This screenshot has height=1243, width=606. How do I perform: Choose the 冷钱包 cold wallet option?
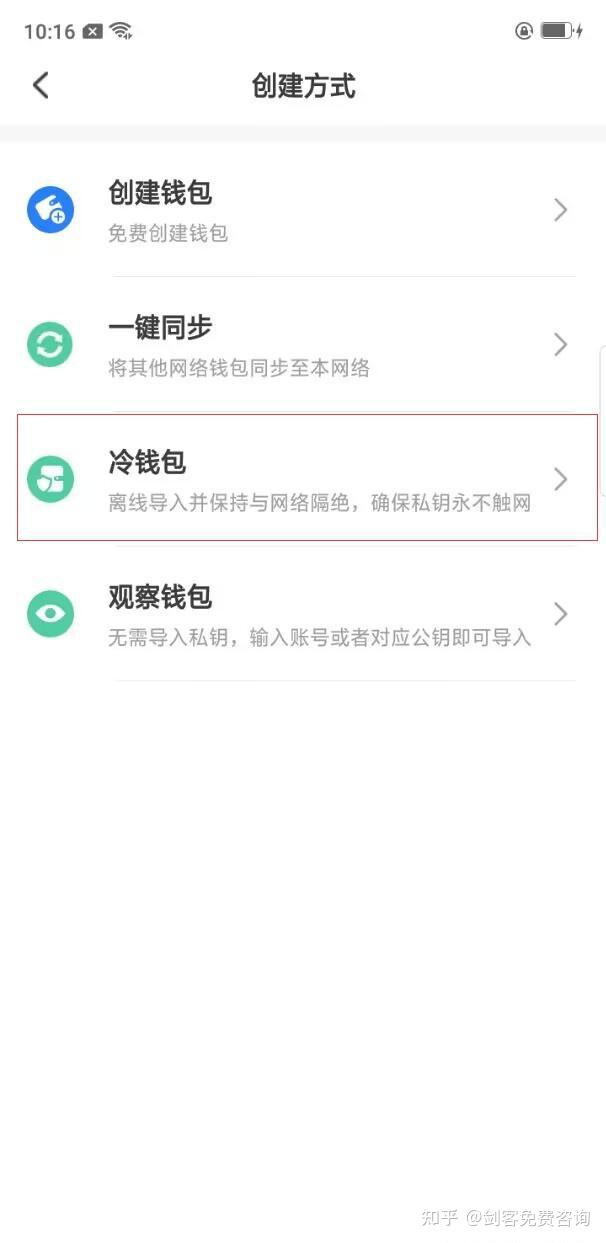300,479
